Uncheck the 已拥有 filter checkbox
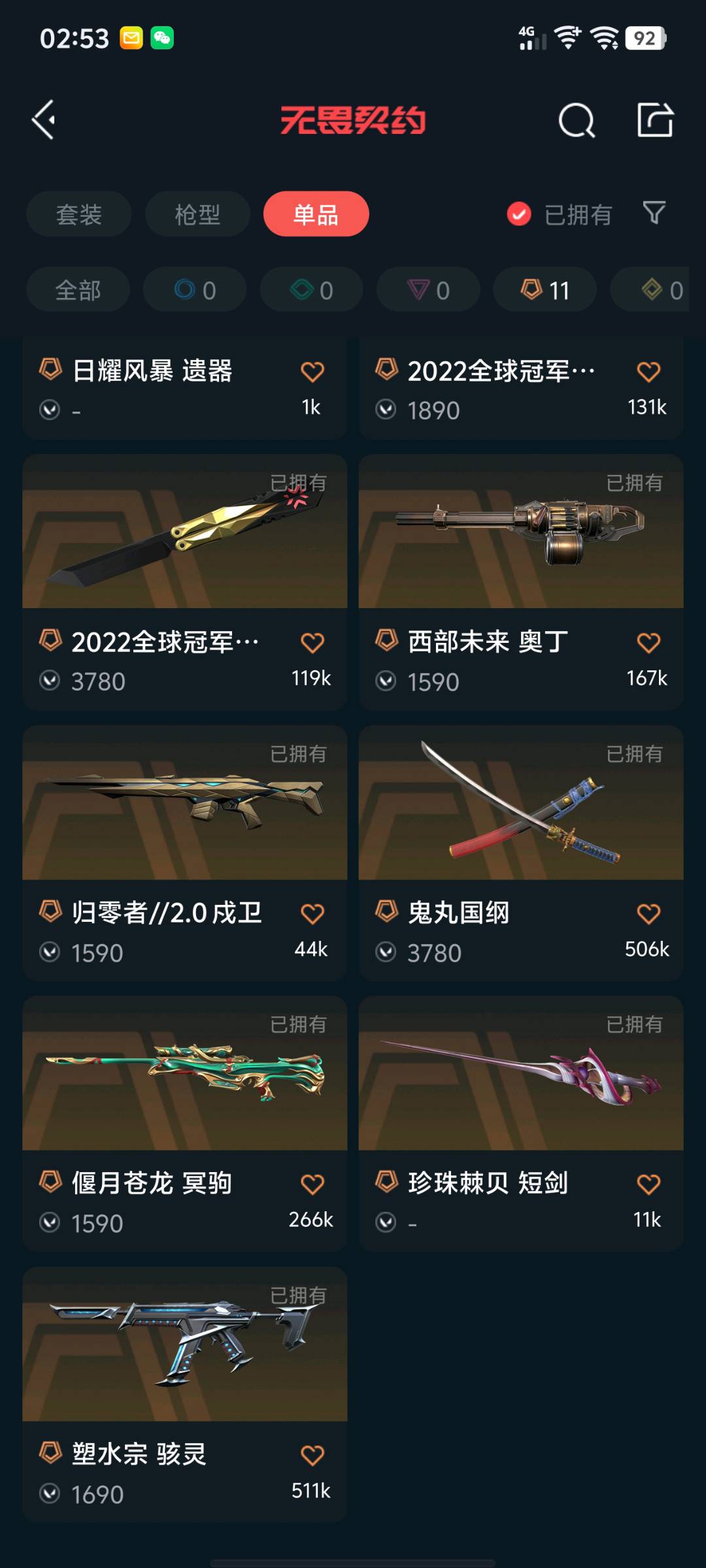This screenshot has height=1568, width=706. tap(519, 214)
